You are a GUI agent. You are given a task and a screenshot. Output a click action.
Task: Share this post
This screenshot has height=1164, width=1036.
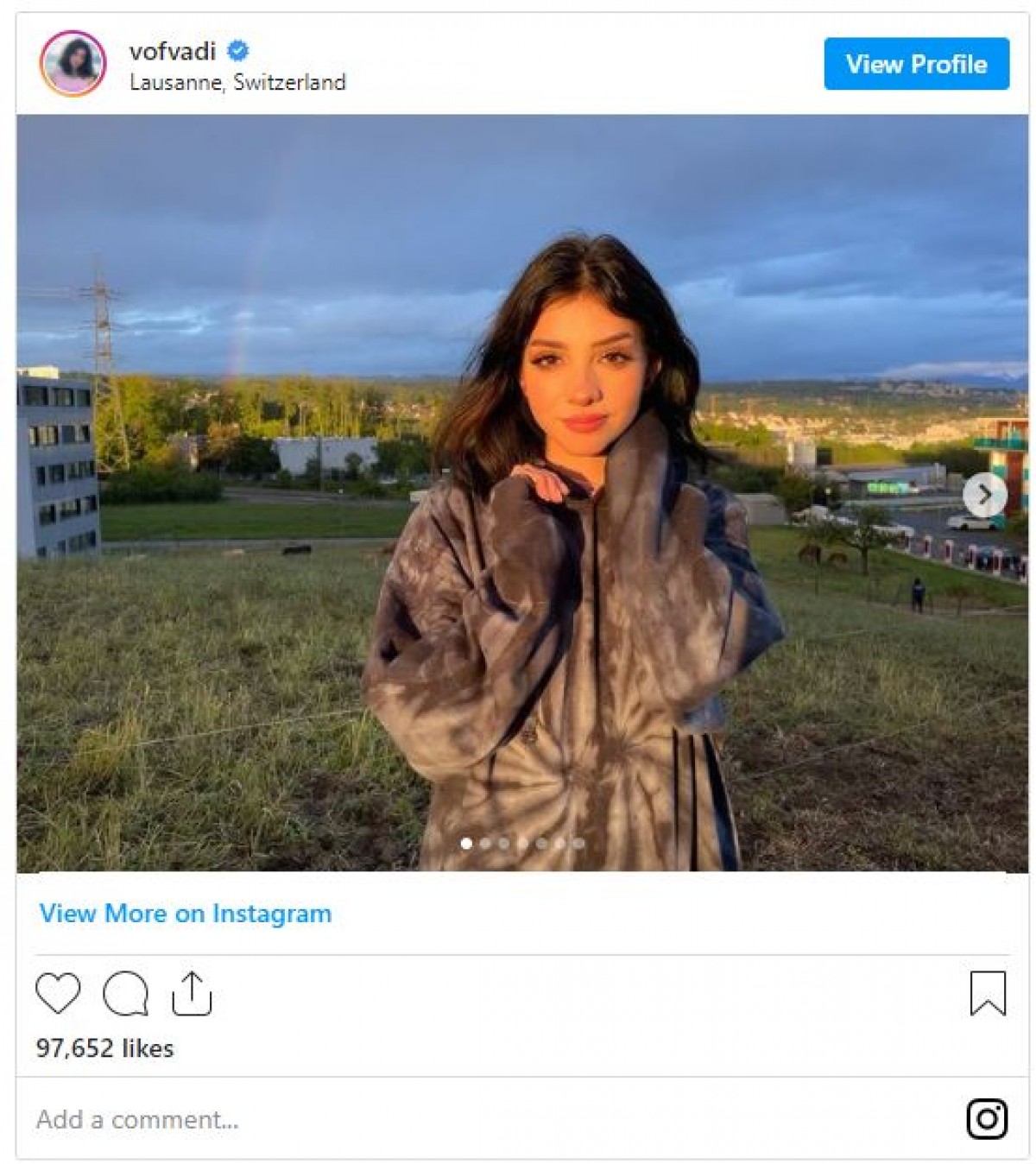(x=192, y=993)
